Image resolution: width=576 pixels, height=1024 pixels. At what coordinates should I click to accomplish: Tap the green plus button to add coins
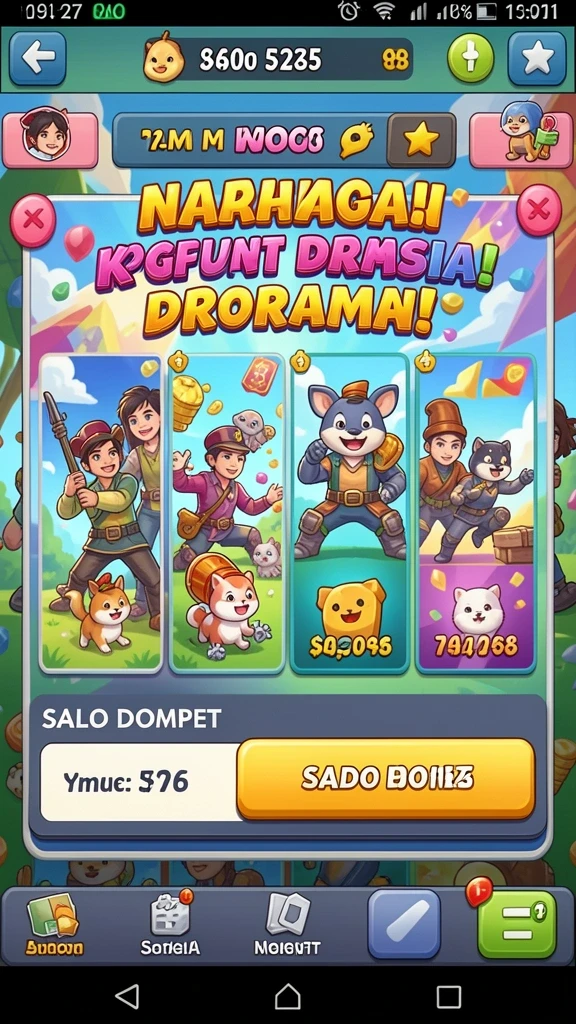470,59
